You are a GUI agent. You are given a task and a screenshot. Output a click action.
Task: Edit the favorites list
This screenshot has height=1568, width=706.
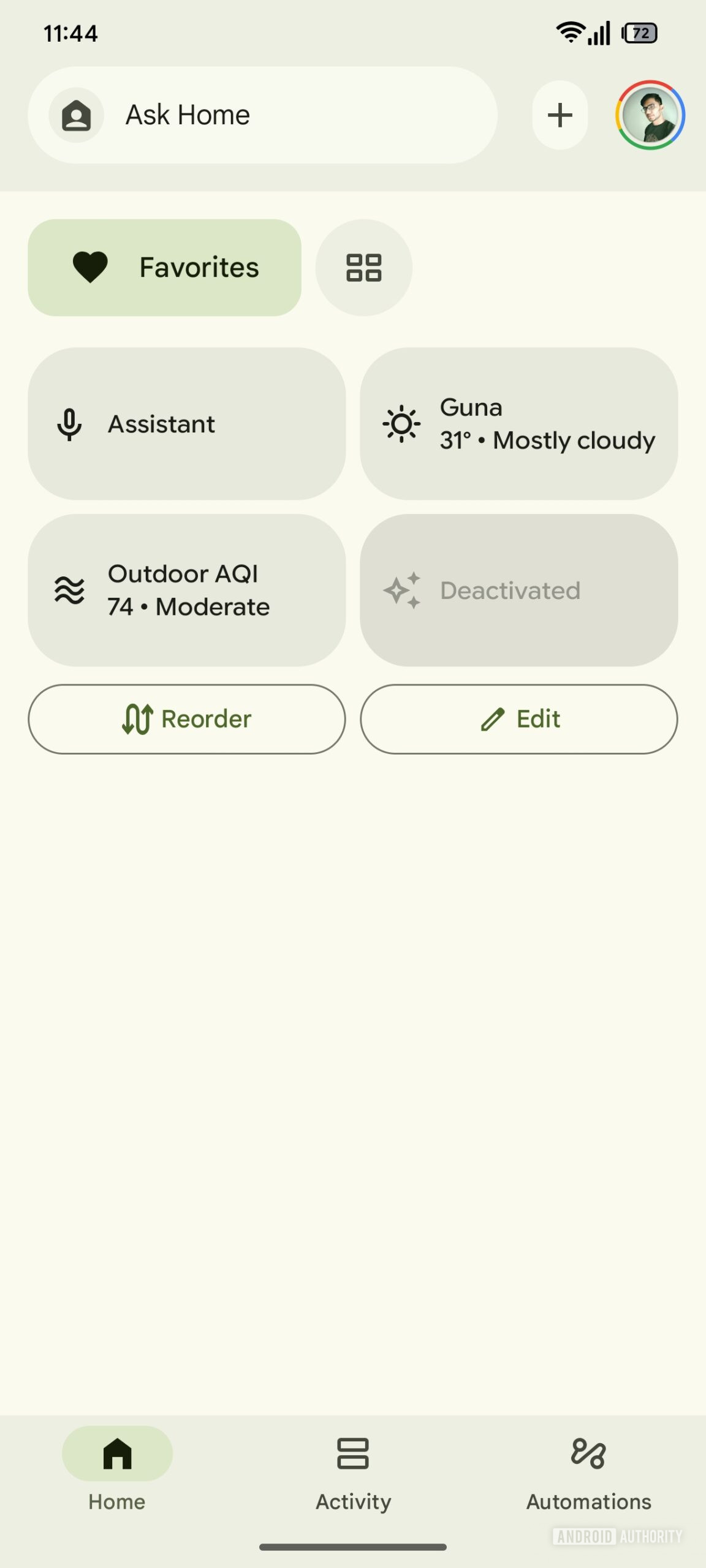pos(518,719)
